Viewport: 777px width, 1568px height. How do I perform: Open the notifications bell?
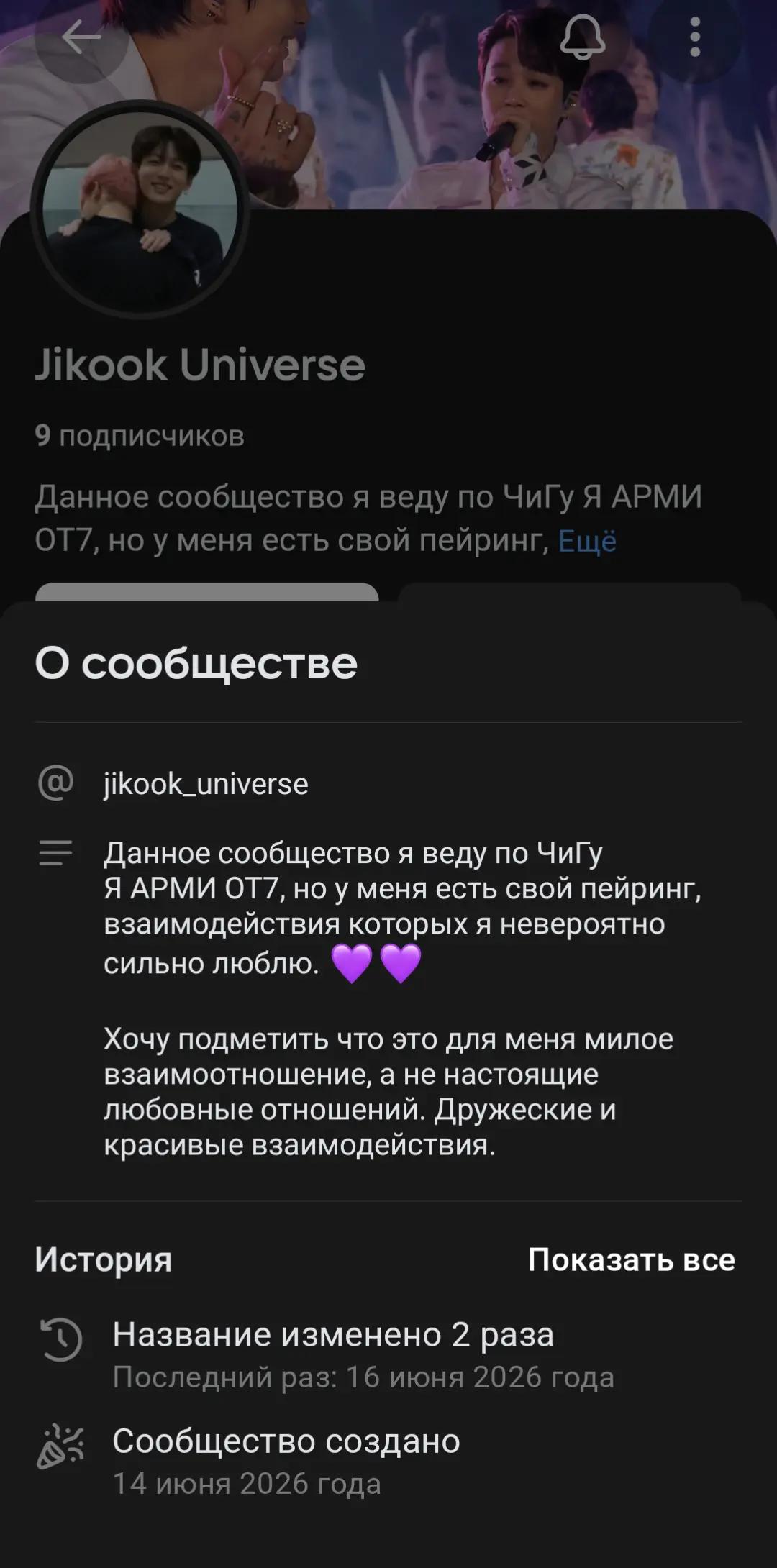click(x=583, y=37)
